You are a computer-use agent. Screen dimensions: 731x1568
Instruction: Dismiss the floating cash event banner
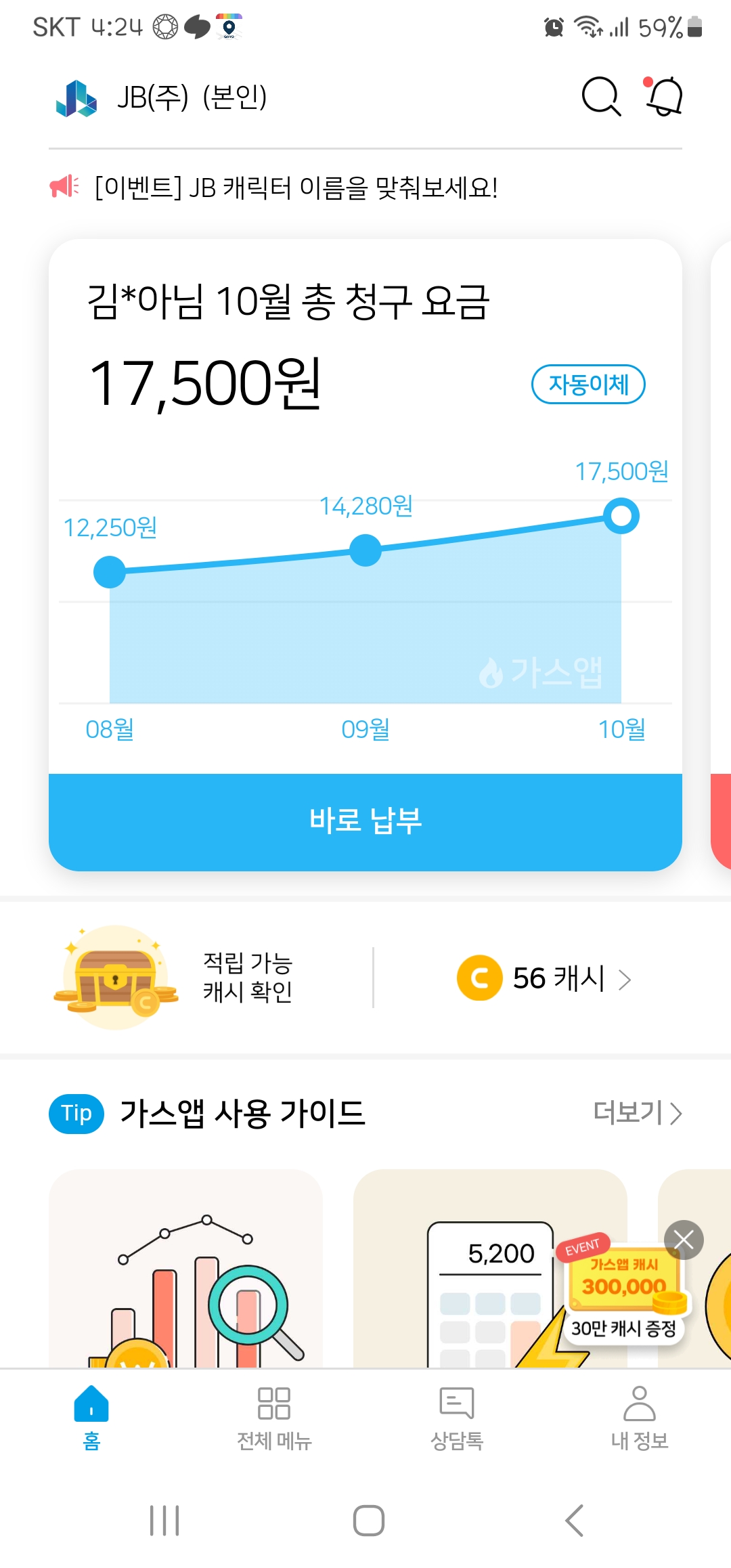[x=684, y=1240]
